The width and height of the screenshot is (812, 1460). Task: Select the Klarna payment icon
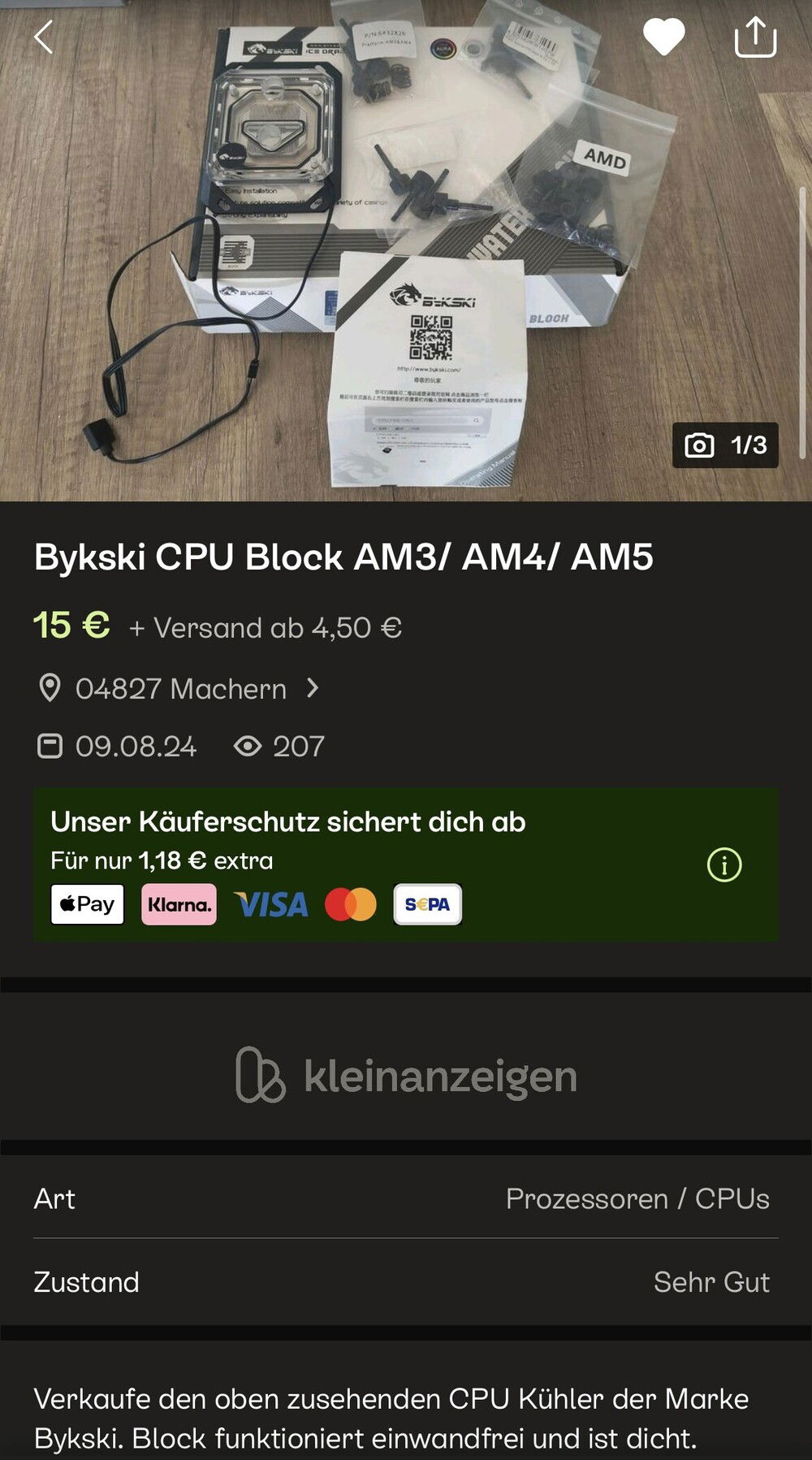click(x=179, y=903)
